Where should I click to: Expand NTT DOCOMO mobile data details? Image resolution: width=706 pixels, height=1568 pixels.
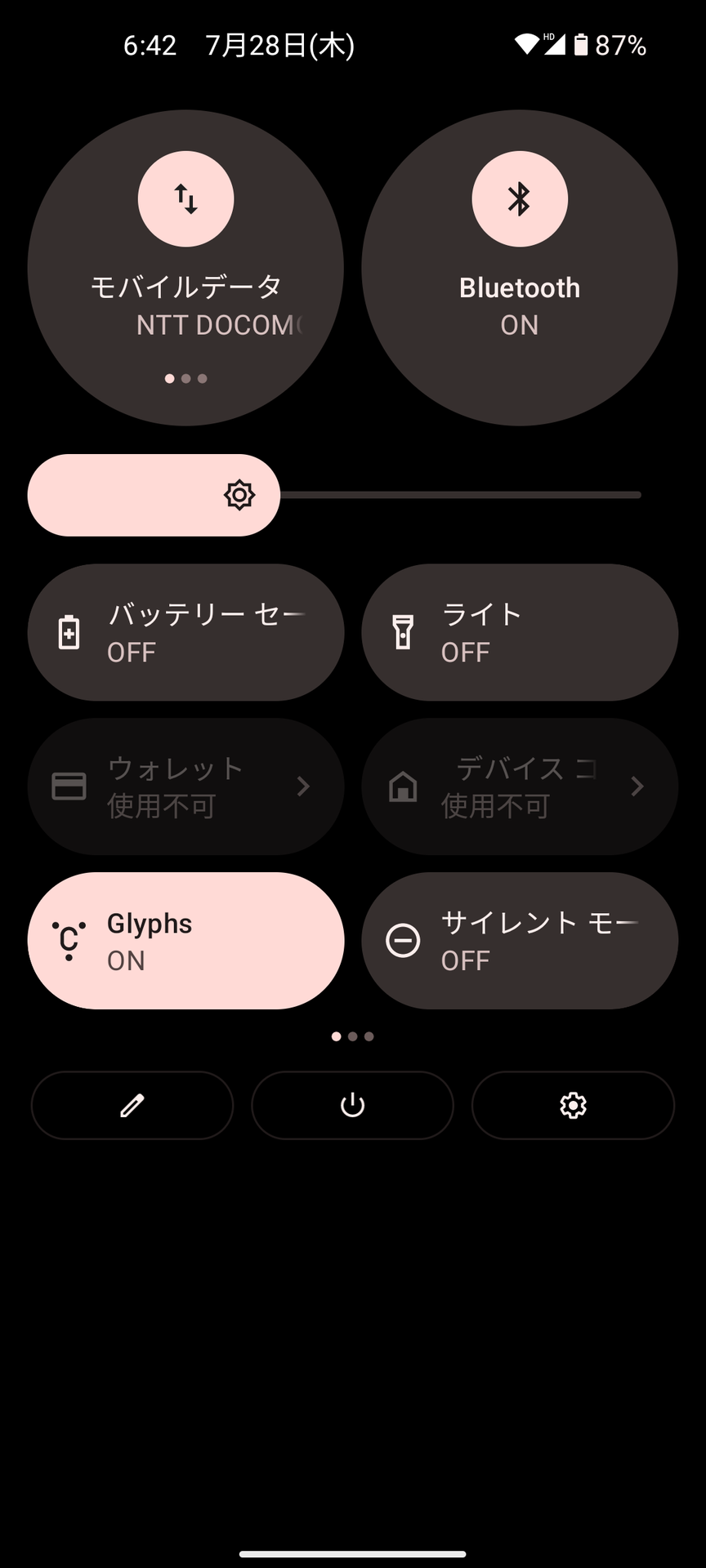185,269
